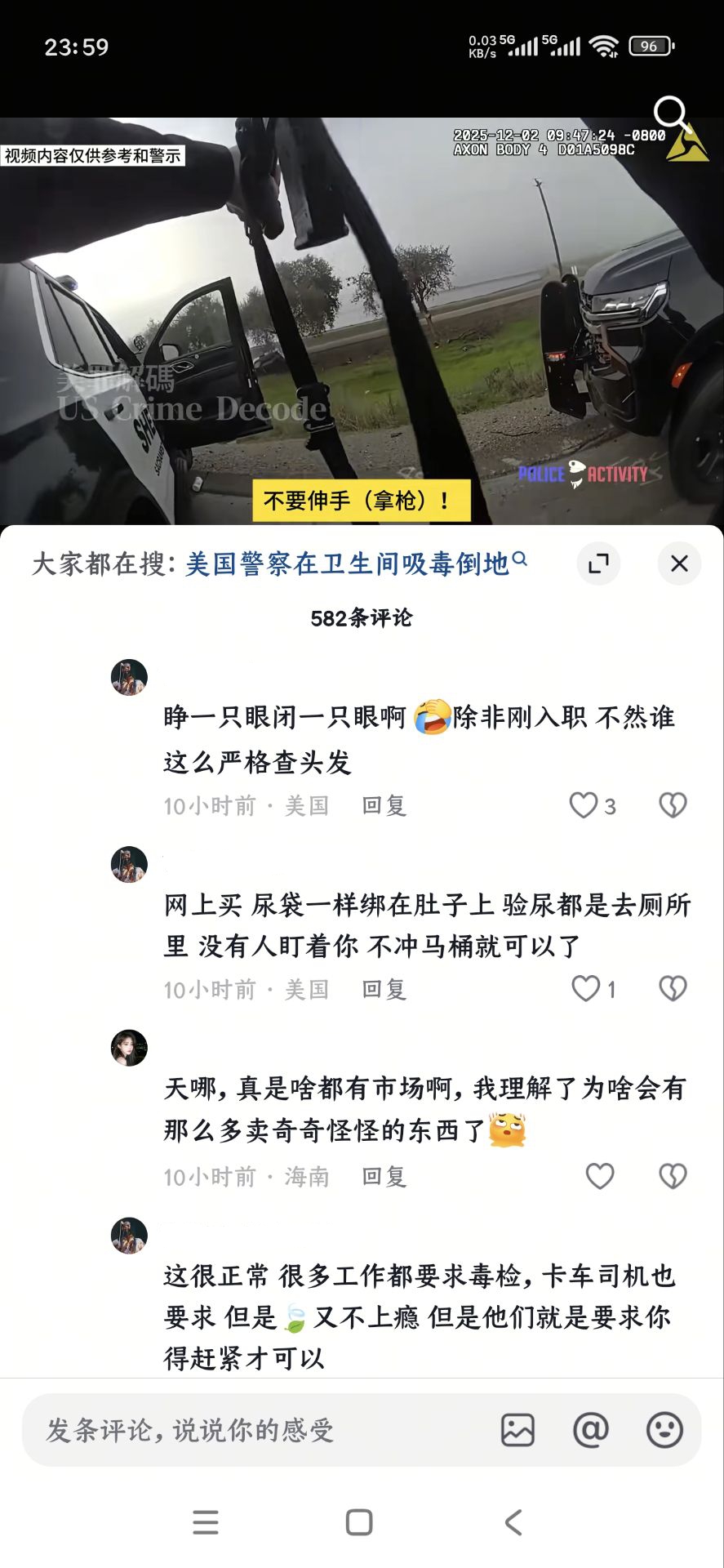Viewport: 724px width, 1568px height.
Task: Dislike the comment about 网上买尿袋
Action: (673, 989)
